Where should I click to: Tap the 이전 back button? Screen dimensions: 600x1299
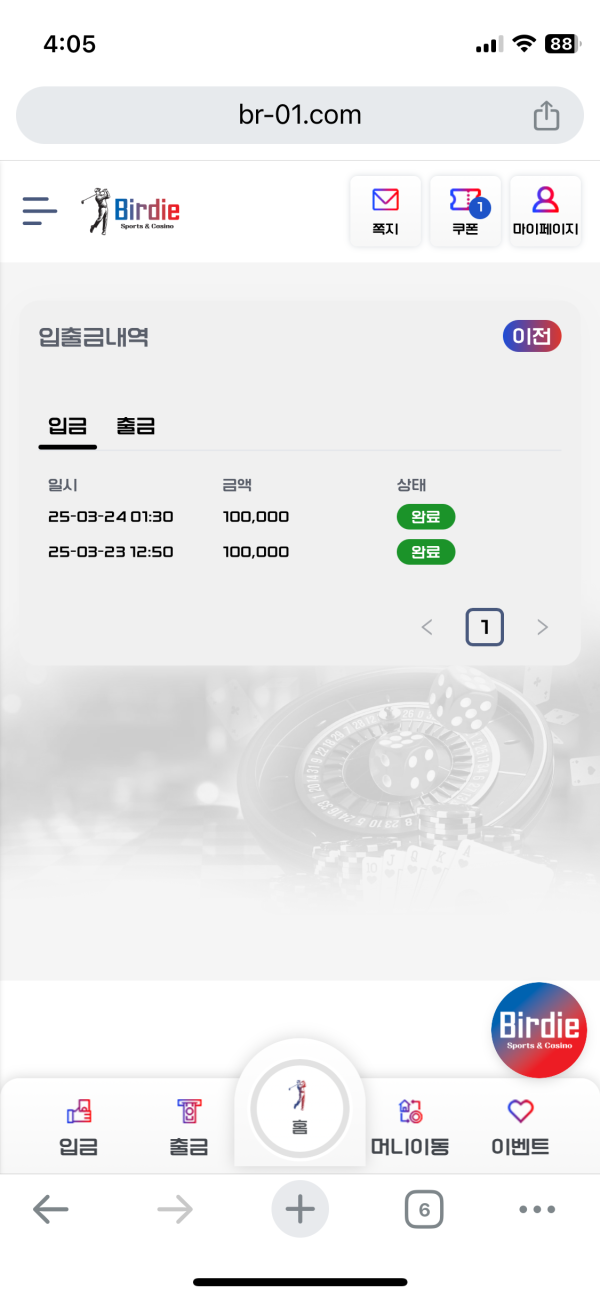[532, 337]
